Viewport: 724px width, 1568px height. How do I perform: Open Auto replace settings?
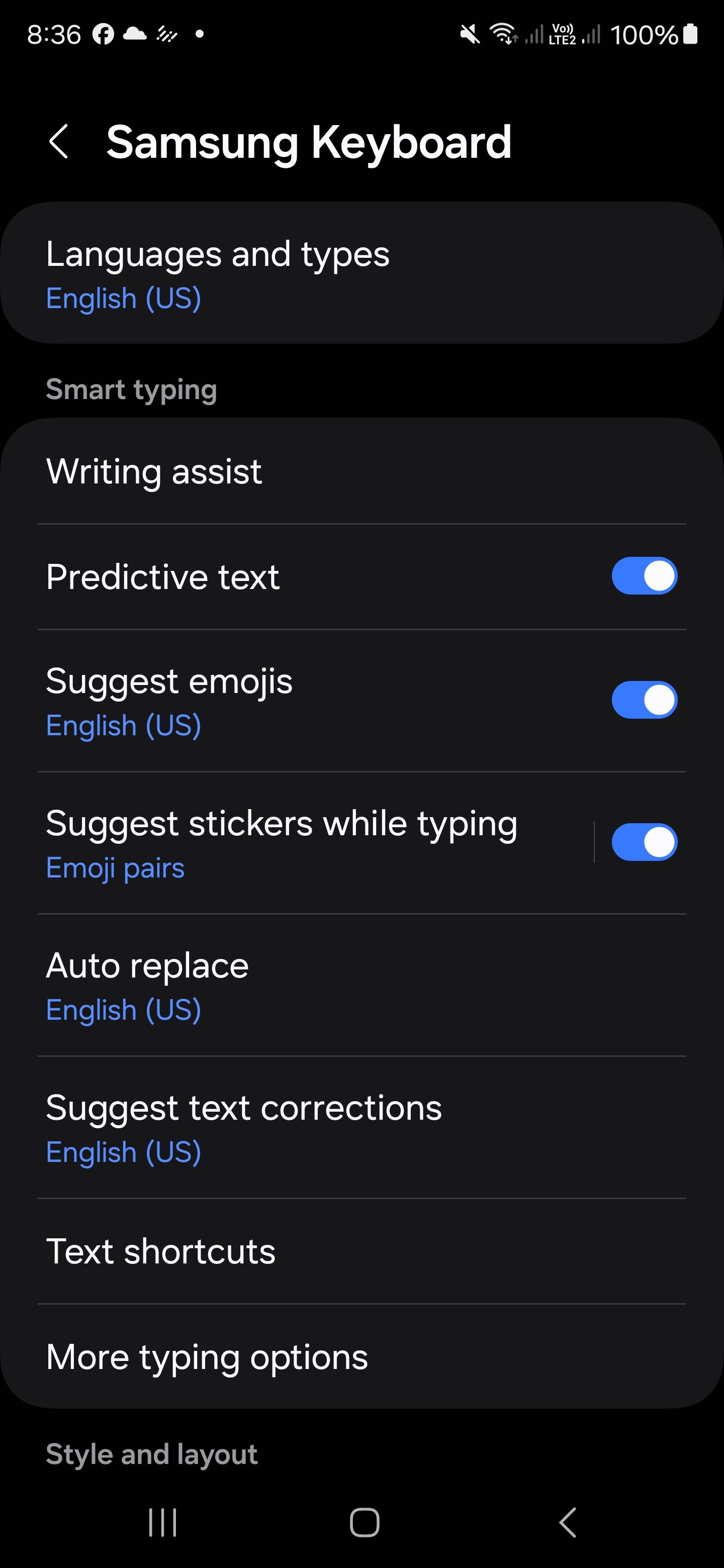(361, 985)
